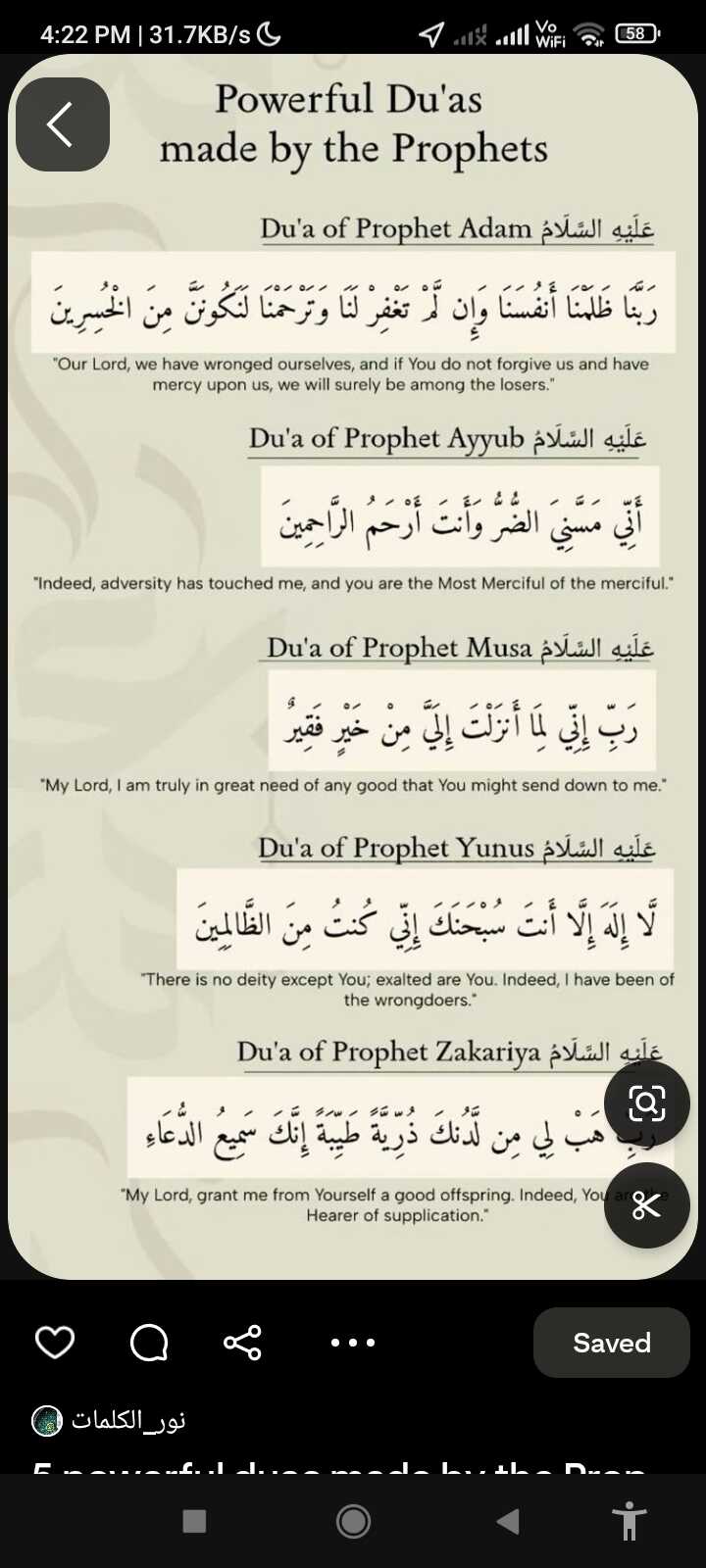This screenshot has width=706, height=1568.
Task: Open the نور_الكلمات profile
Action: point(110,1420)
